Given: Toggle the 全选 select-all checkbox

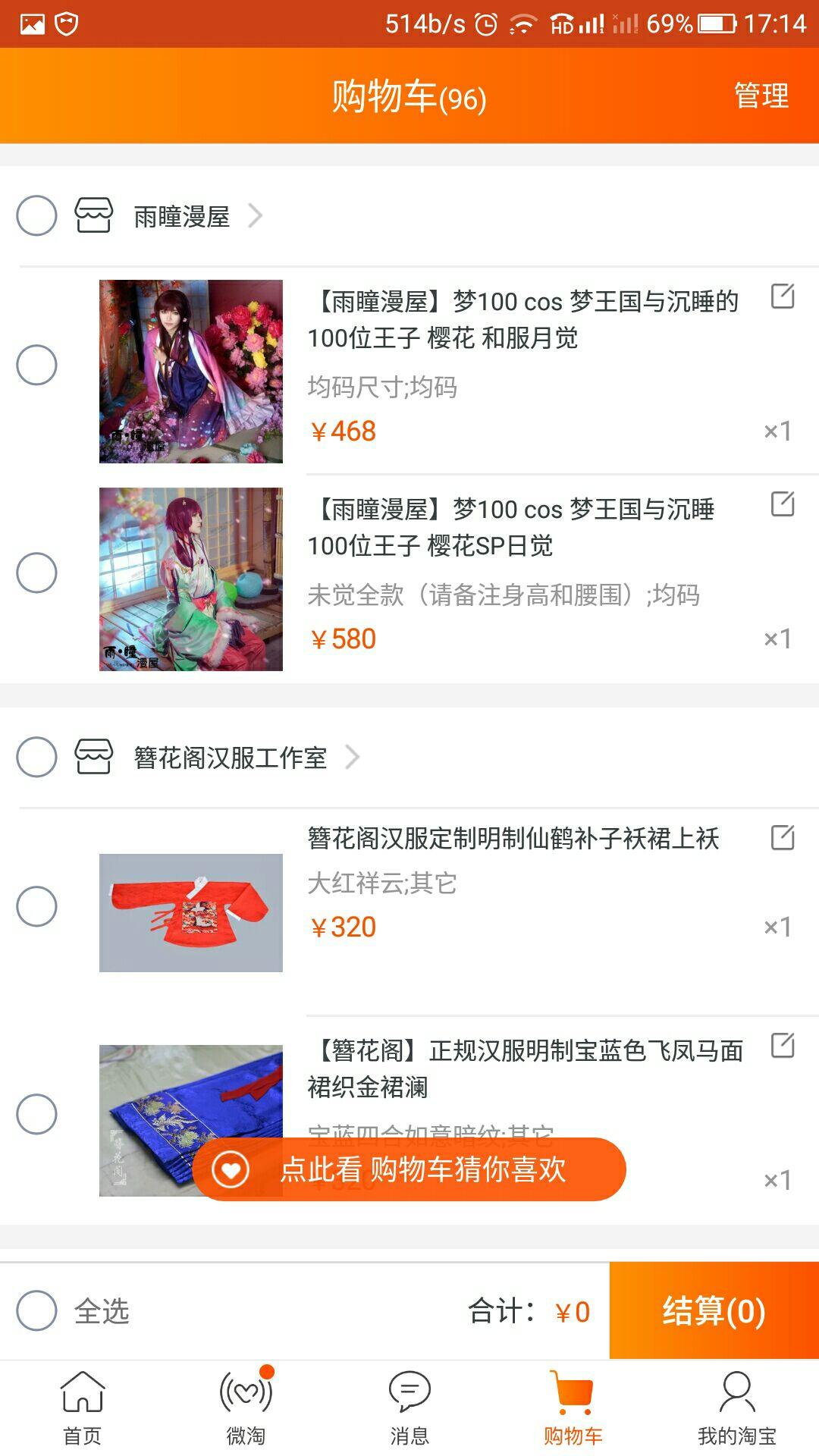Looking at the screenshot, I should [36, 1310].
